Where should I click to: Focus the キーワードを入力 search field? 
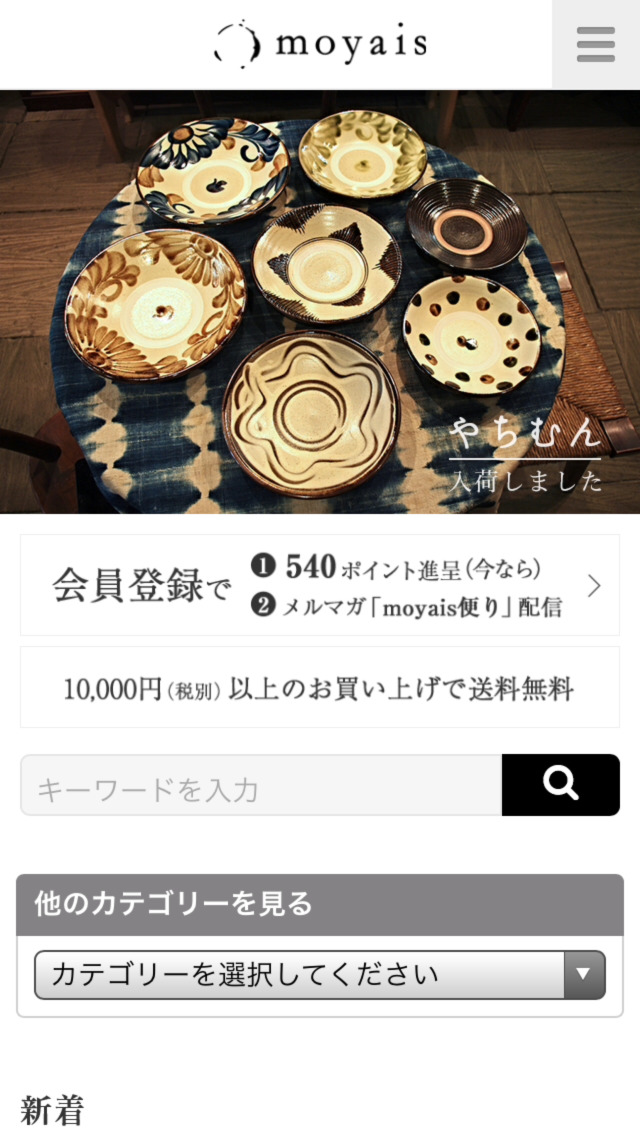tap(260, 786)
